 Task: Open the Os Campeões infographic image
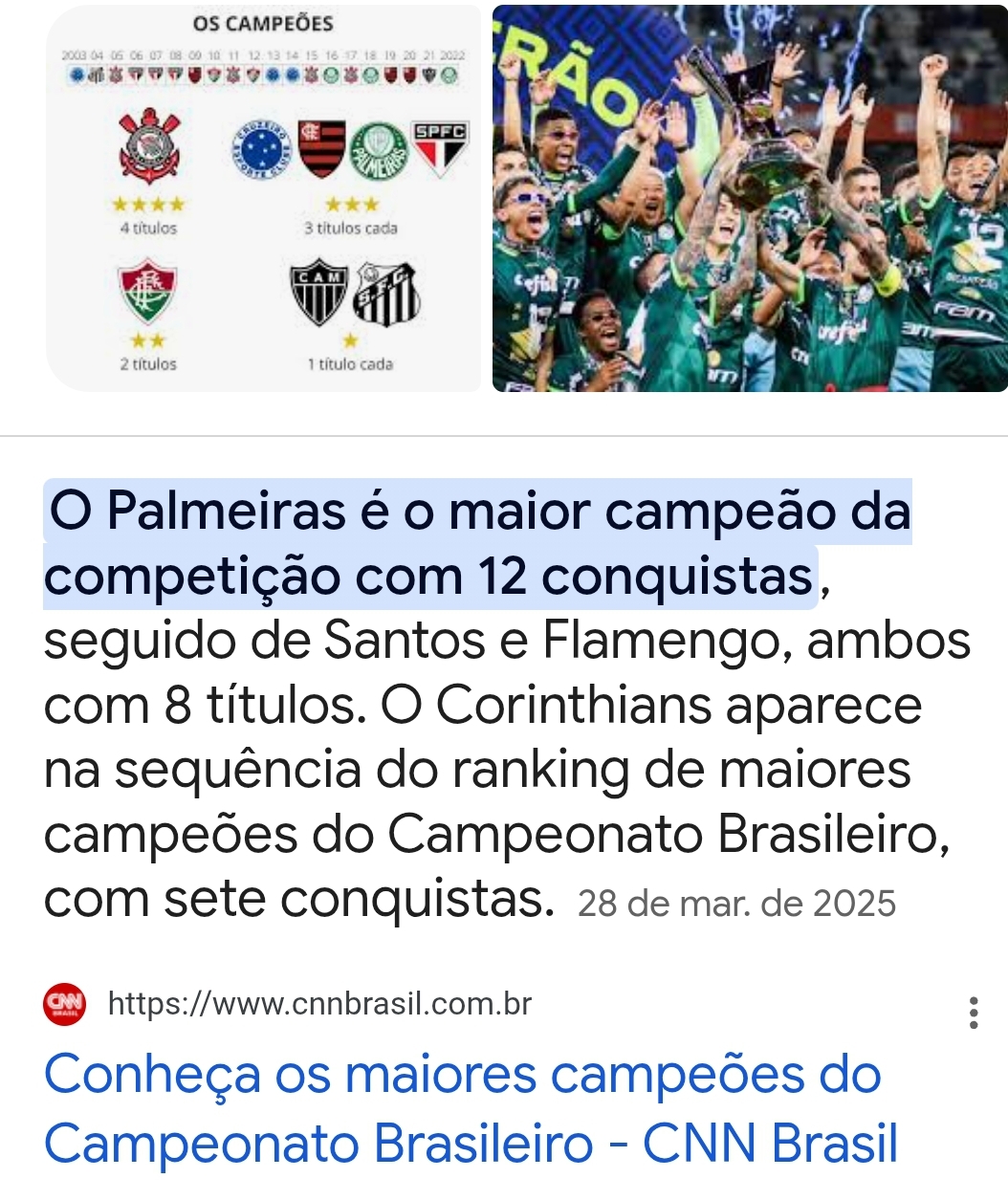pyautogui.click(x=264, y=198)
